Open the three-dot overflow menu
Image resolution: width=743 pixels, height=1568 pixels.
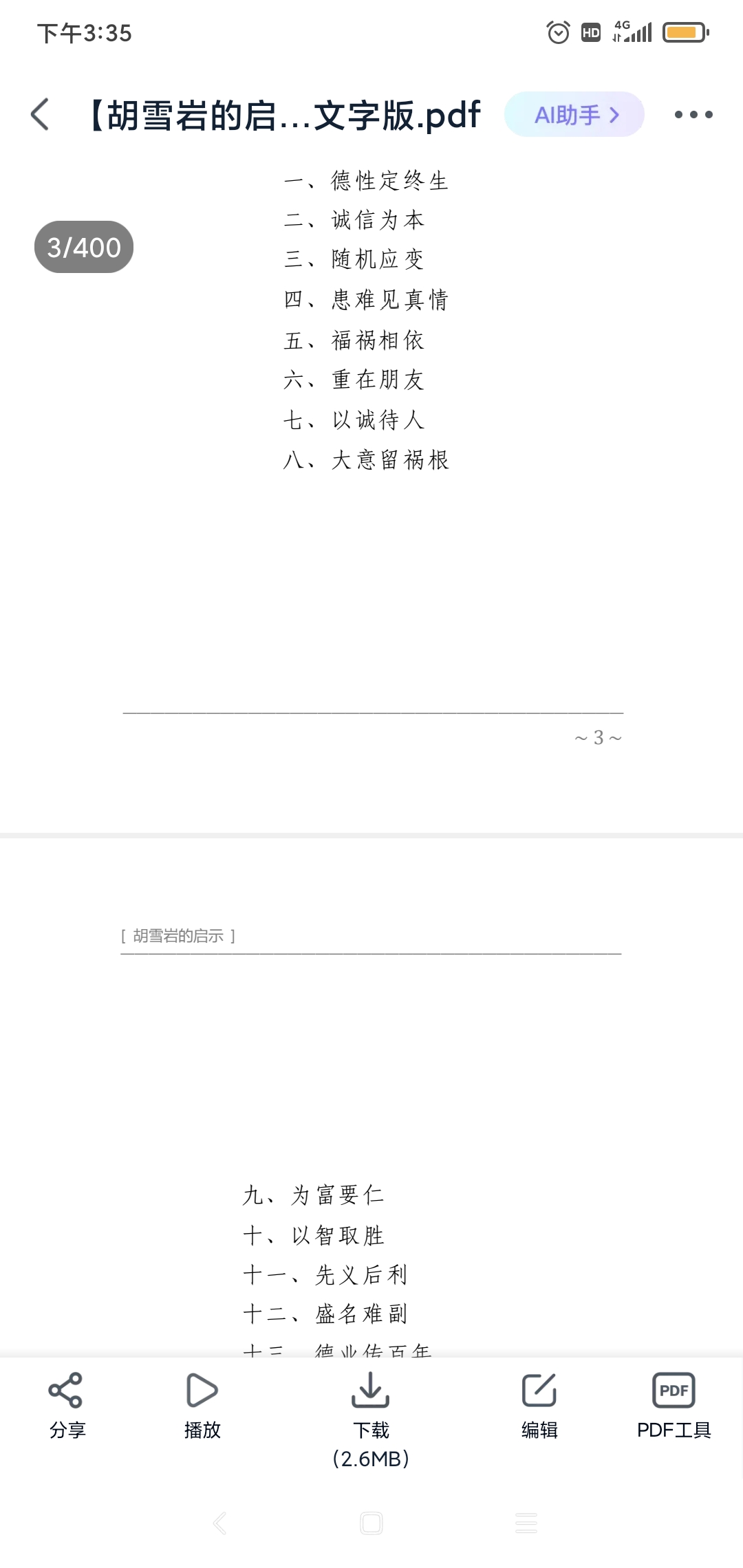tap(693, 114)
